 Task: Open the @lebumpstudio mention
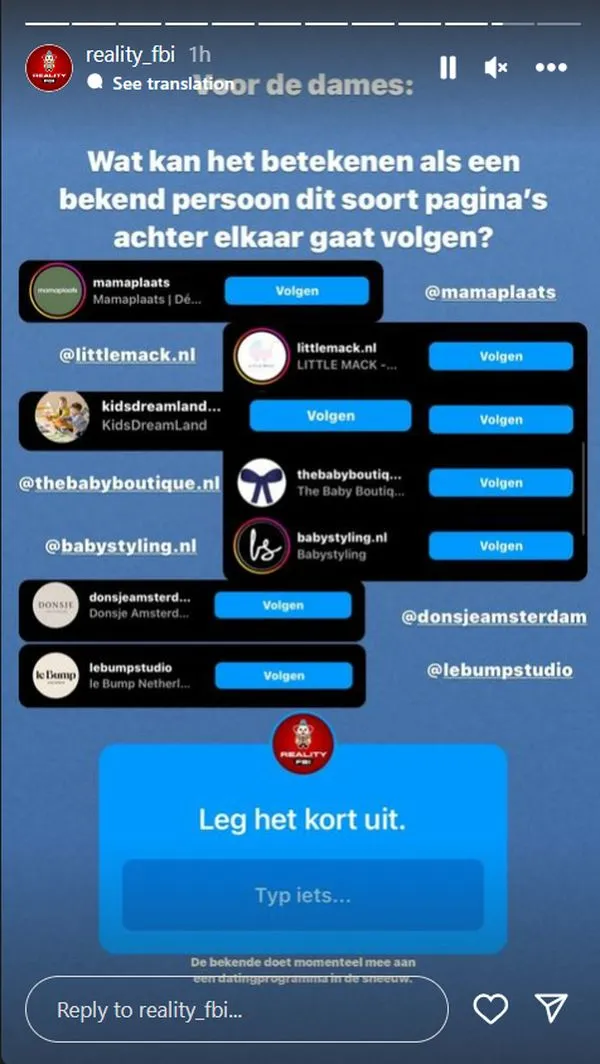(499, 669)
